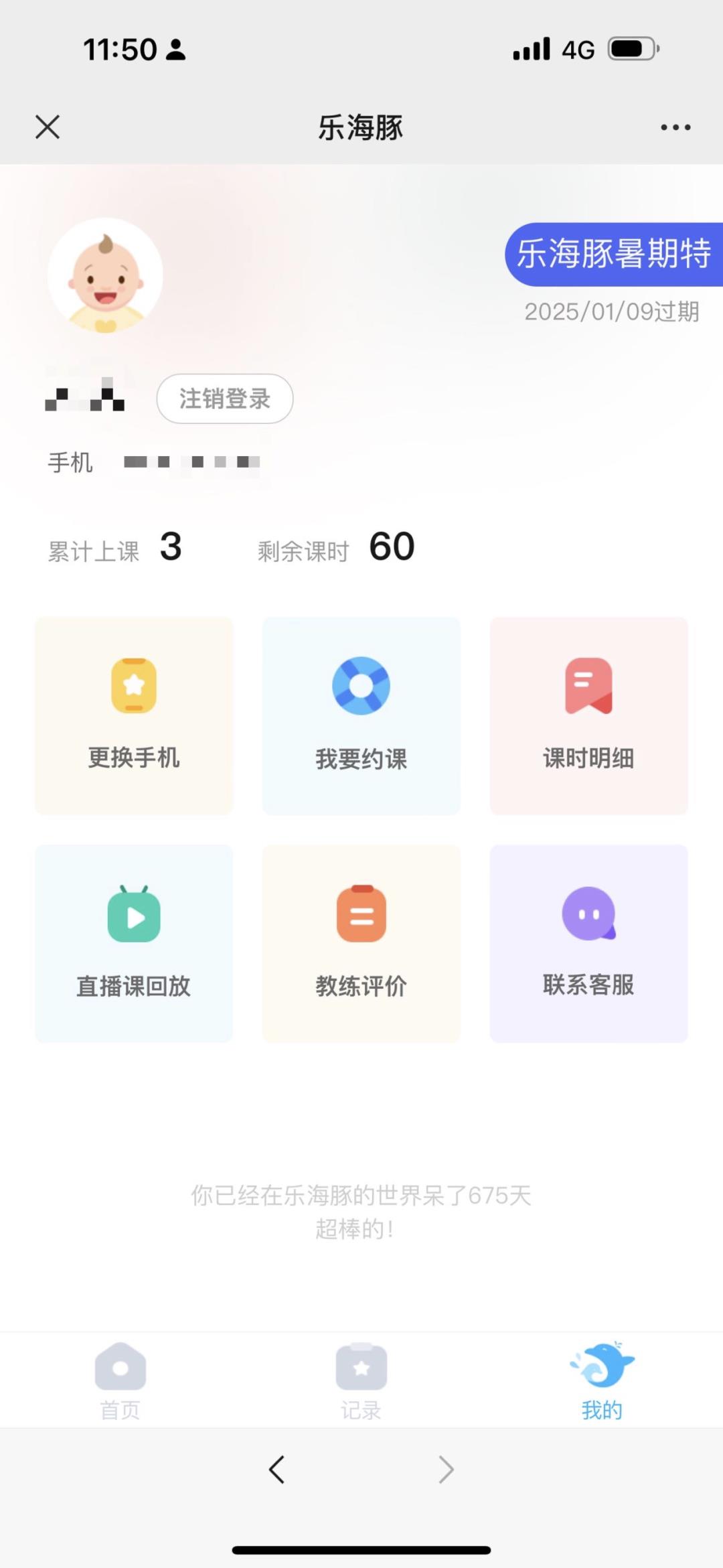Tap the 注销登录 logout button

[225, 399]
